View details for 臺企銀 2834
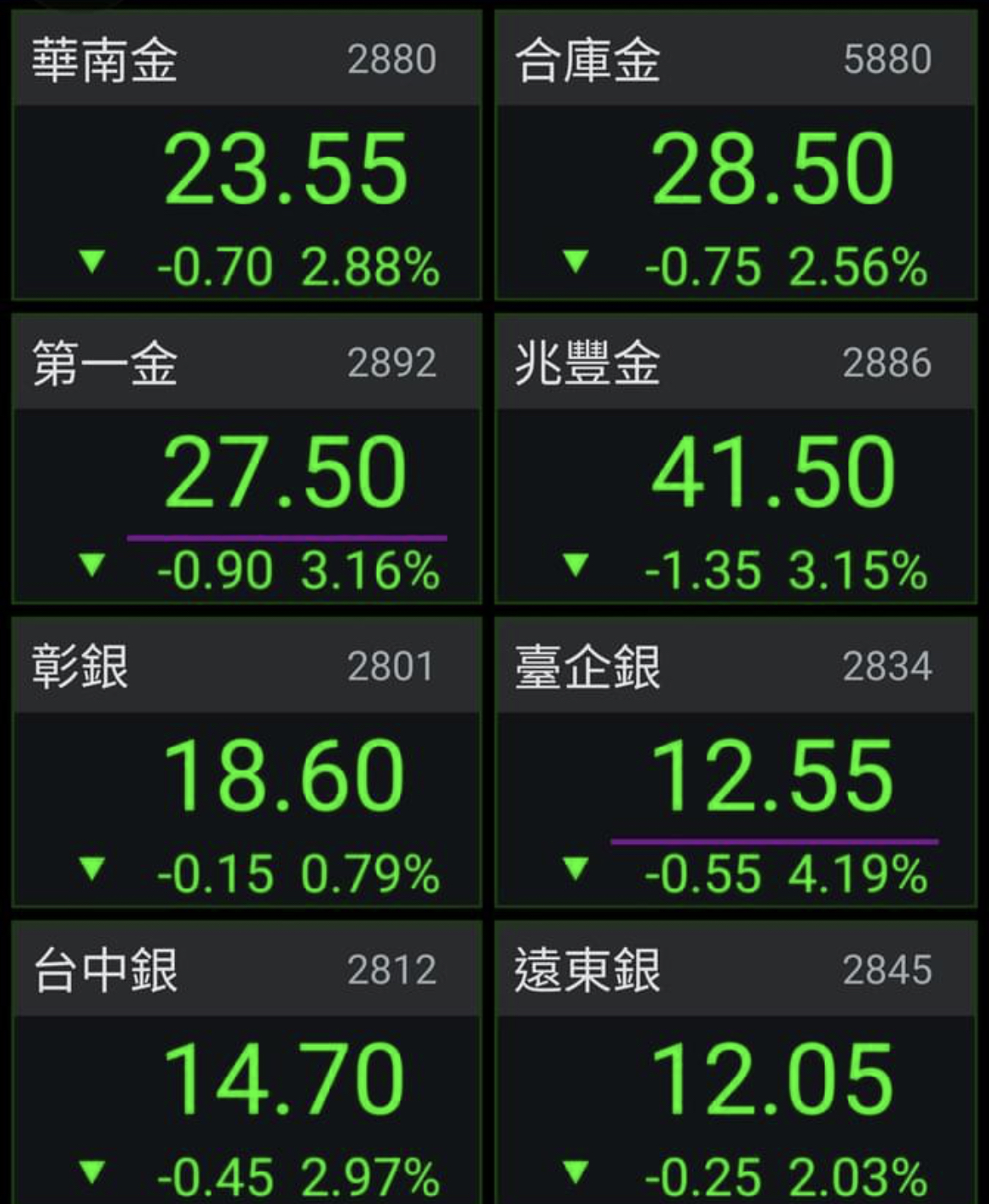 tap(735, 763)
